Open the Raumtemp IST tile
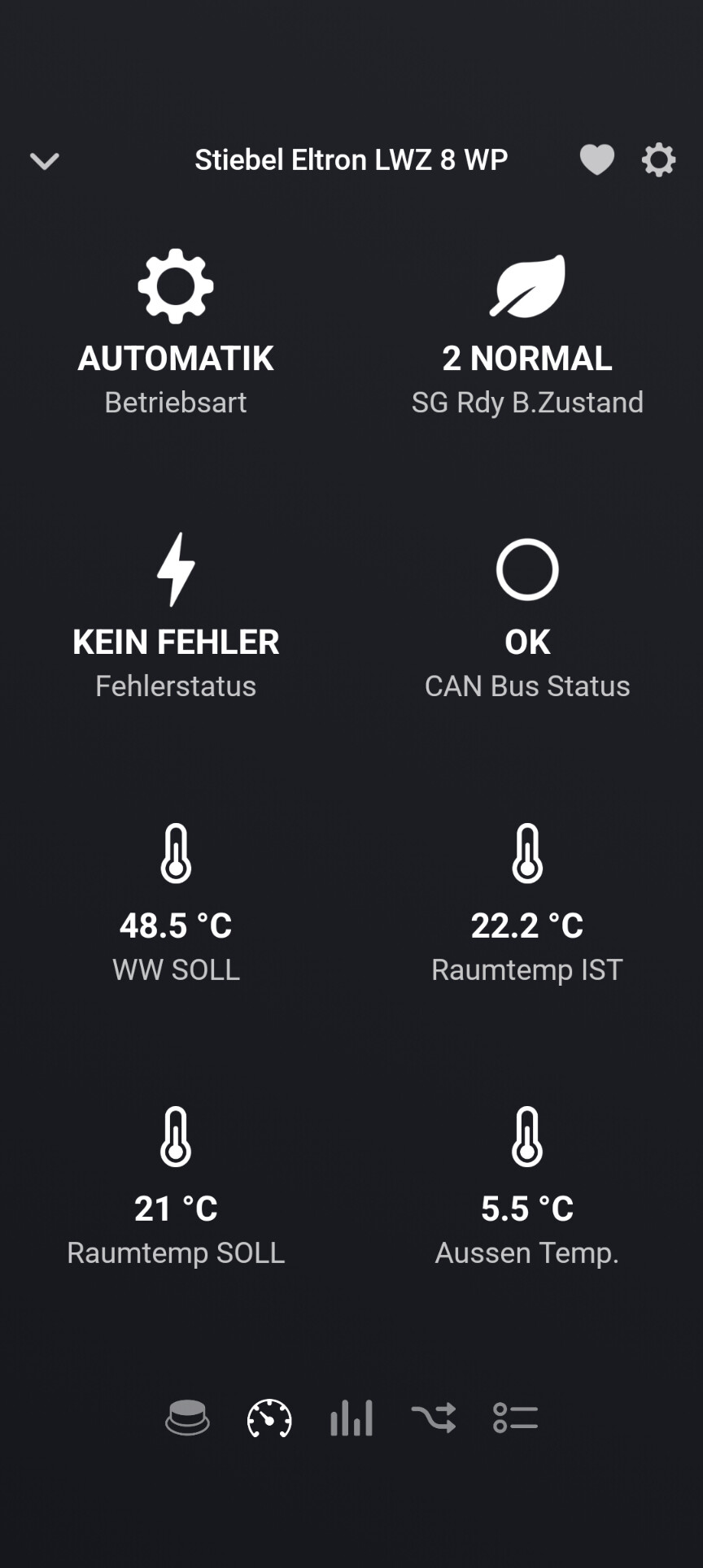703x1568 pixels. coord(527,901)
